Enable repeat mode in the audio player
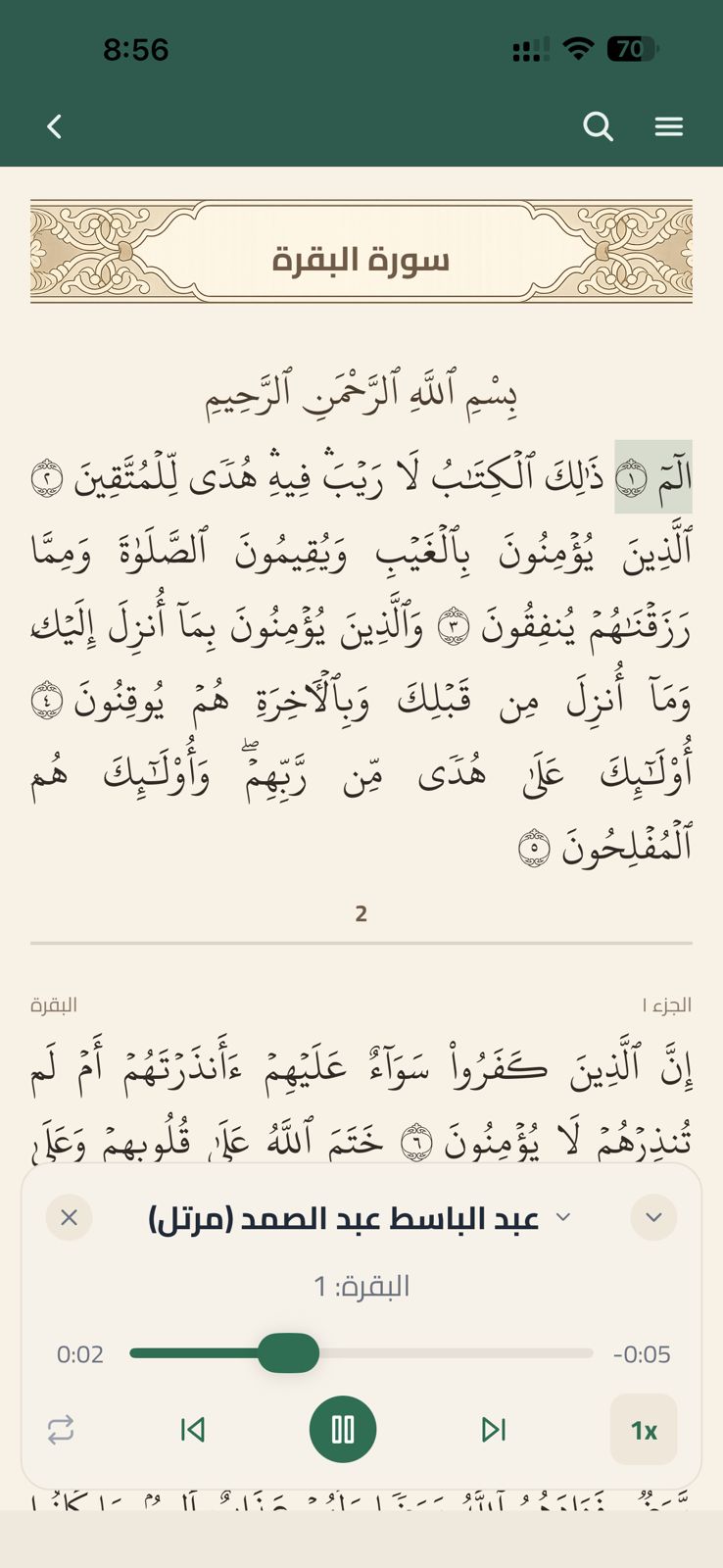The image size is (723, 1568). pyautogui.click(x=60, y=1429)
